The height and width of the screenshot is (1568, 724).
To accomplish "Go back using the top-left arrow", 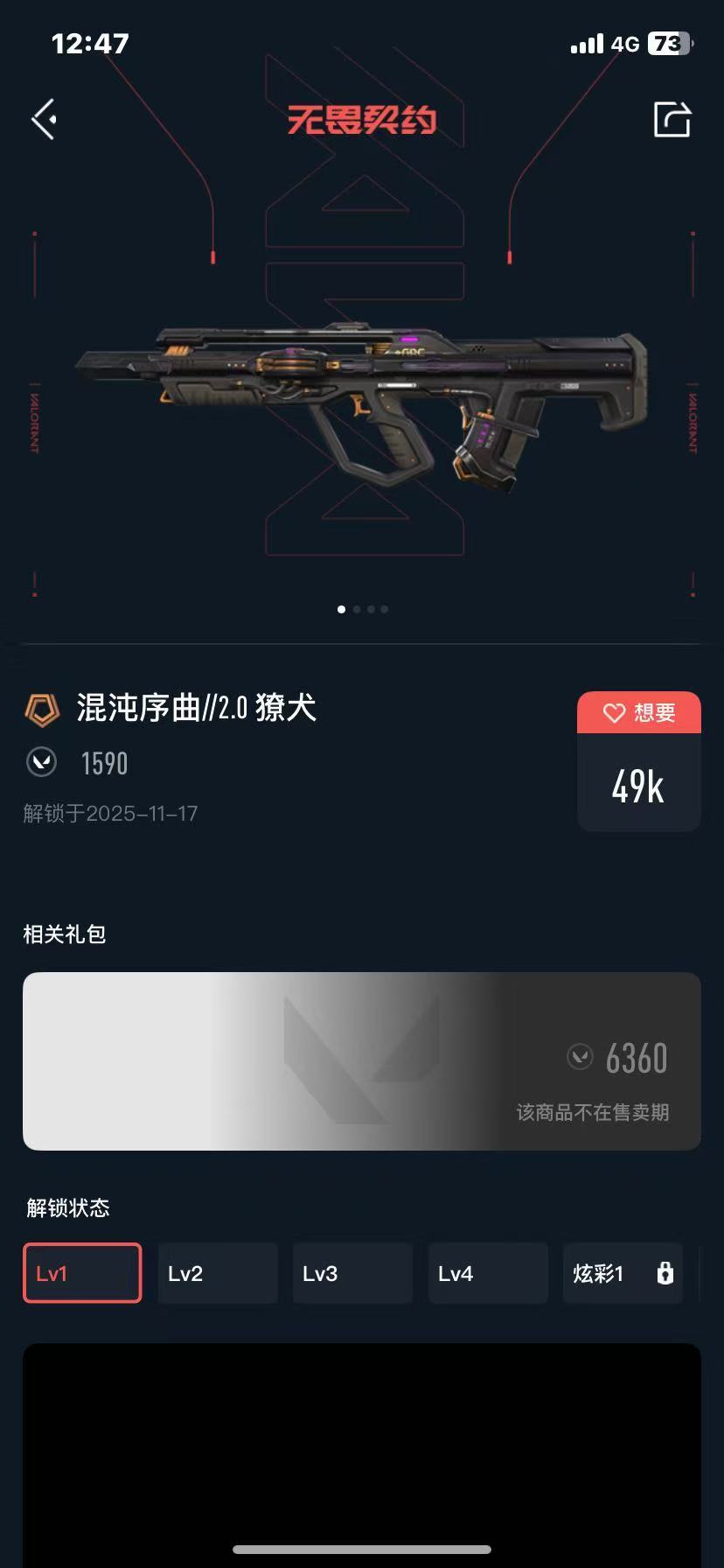I will pos(45,119).
